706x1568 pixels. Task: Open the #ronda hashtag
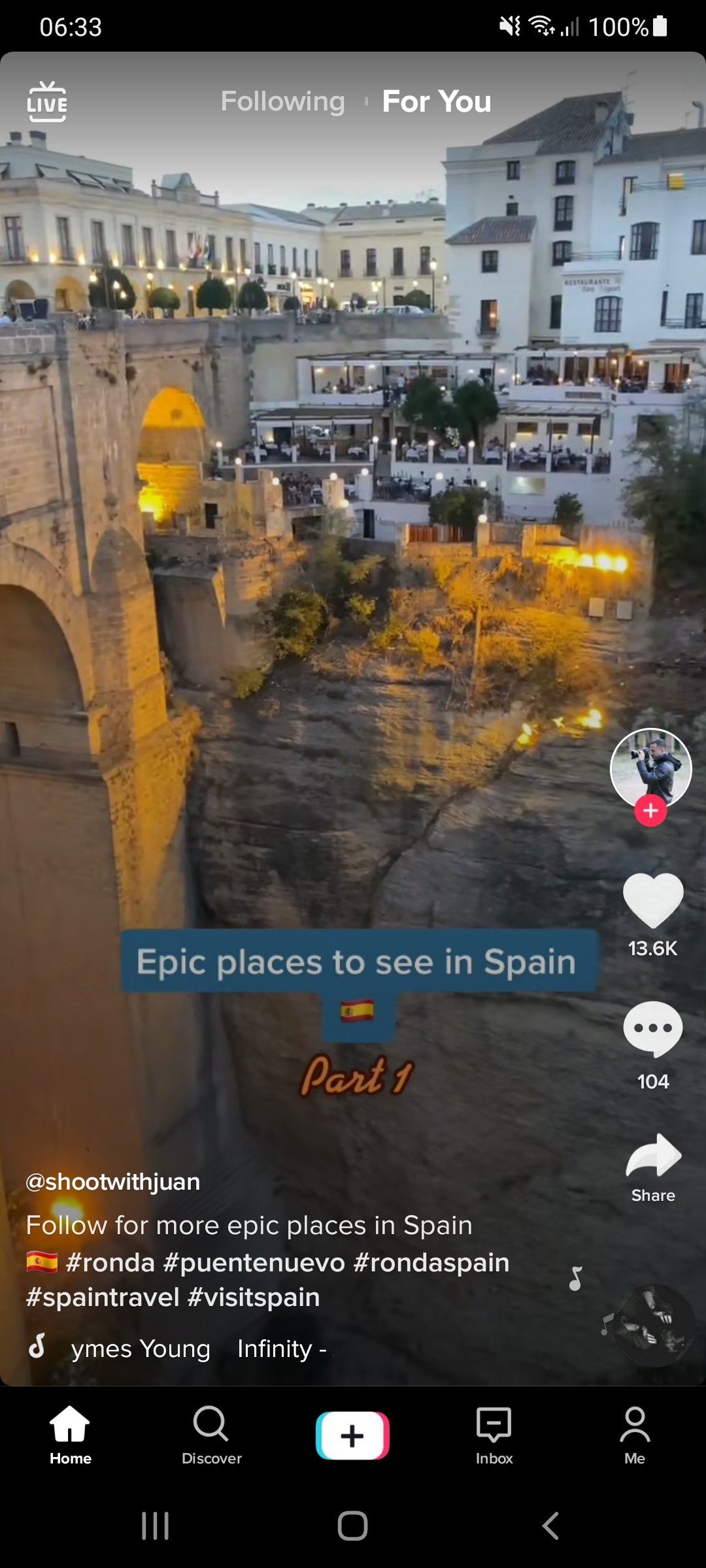pyautogui.click(x=110, y=1262)
